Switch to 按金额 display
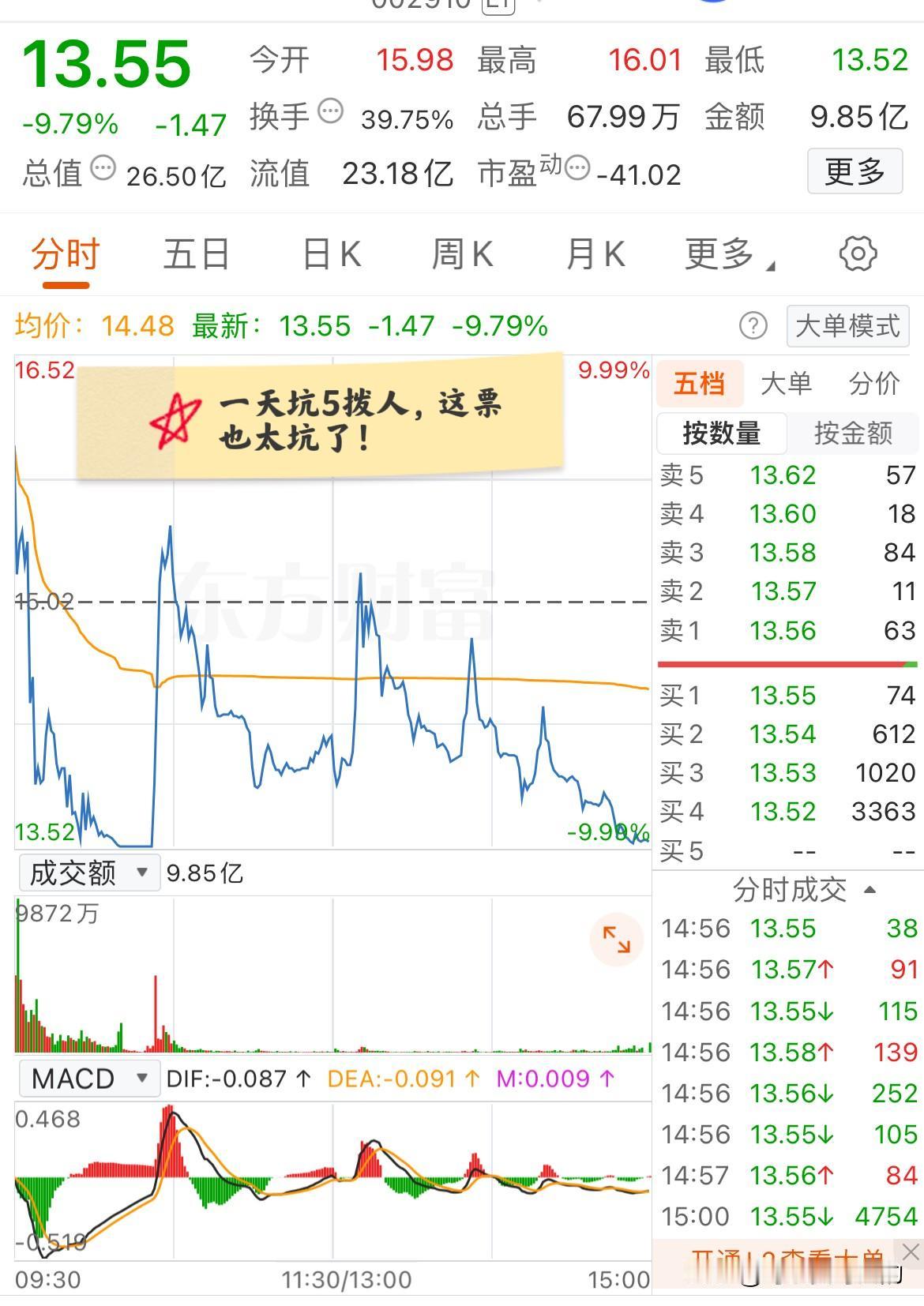Viewport: 924px width, 1306px height. point(855,433)
